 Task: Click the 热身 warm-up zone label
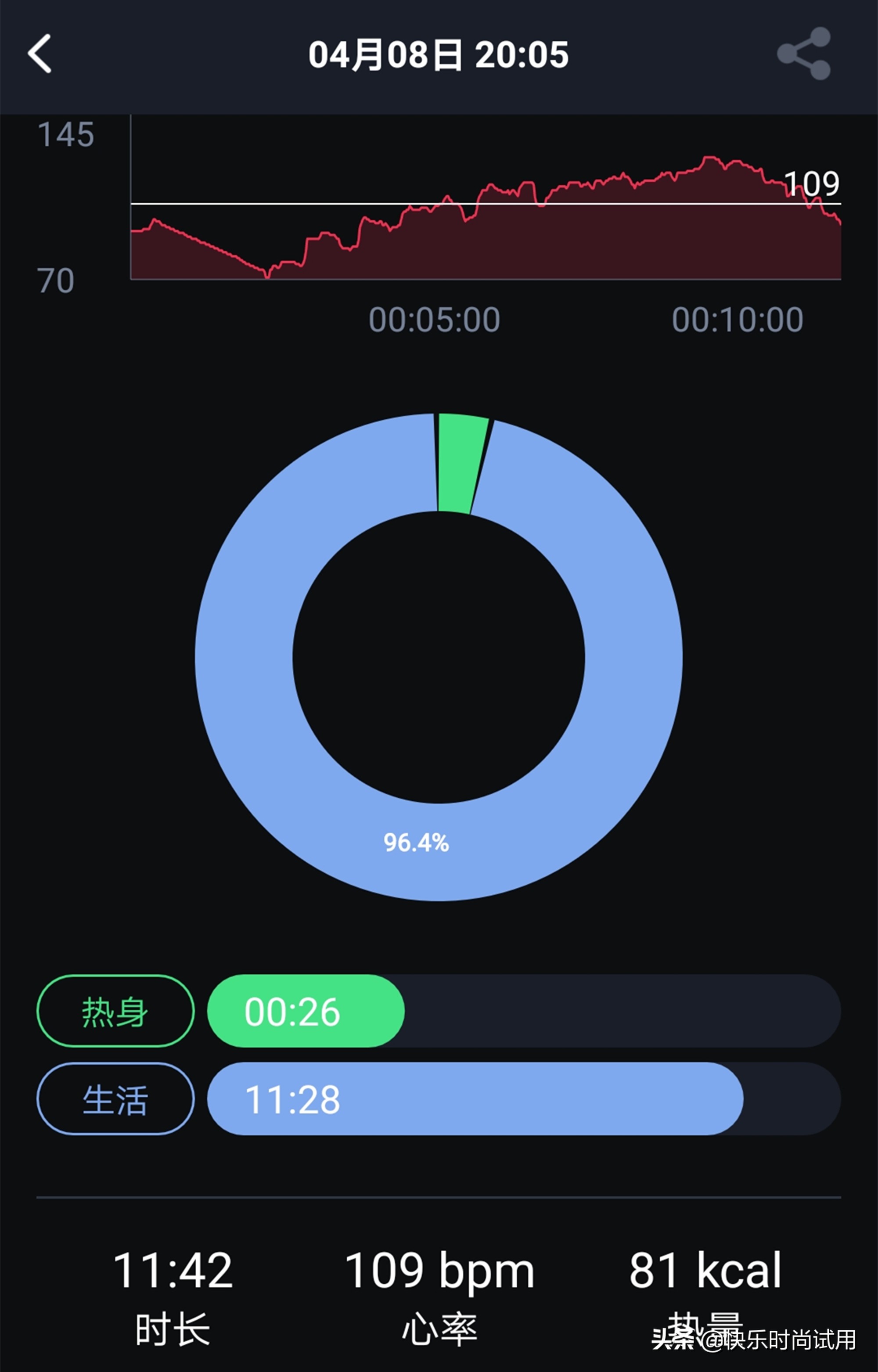click(114, 1011)
